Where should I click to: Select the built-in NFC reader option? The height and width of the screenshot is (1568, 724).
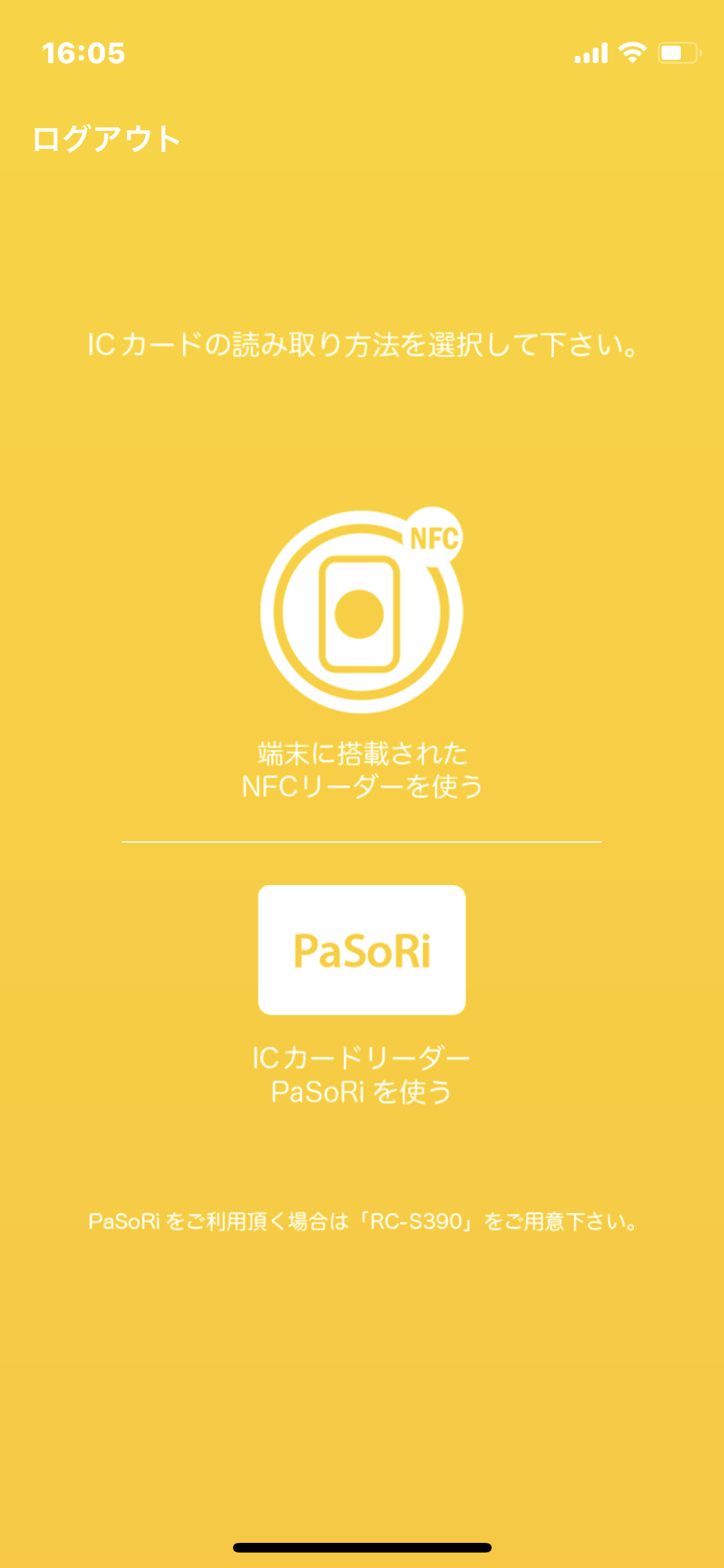click(362, 610)
